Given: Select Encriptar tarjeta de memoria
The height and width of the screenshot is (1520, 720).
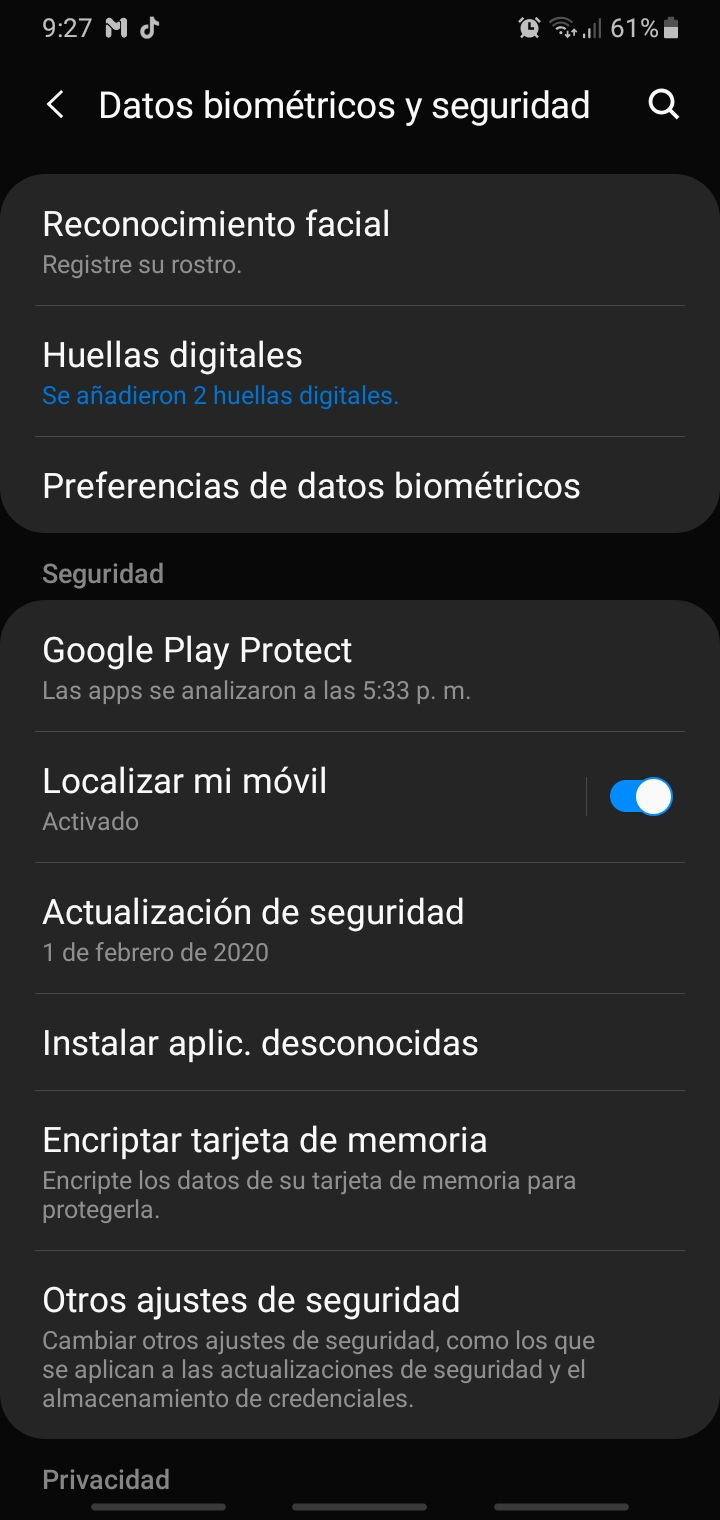Looking at the screenshot, I should [x=360, y=1170].
